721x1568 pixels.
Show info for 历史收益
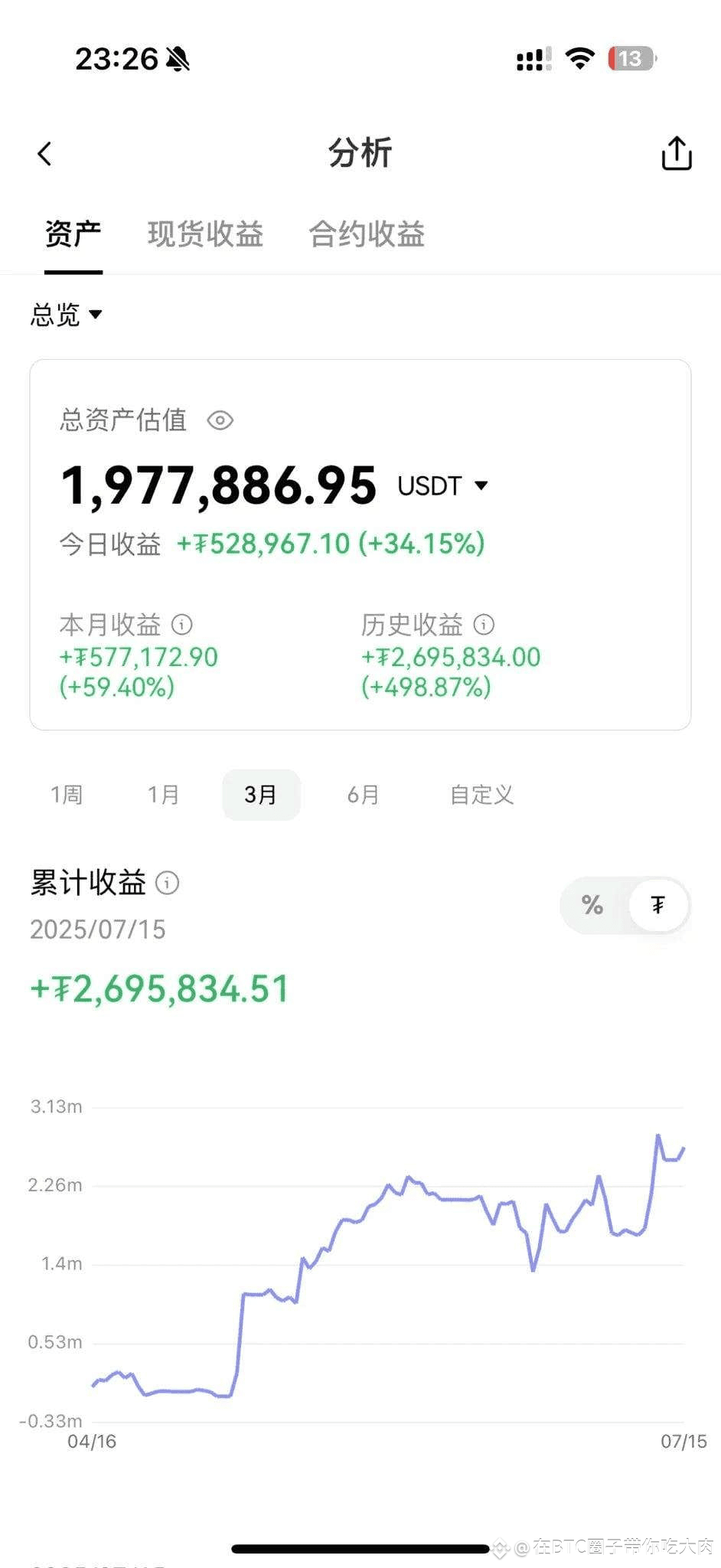tap(484, 625)
